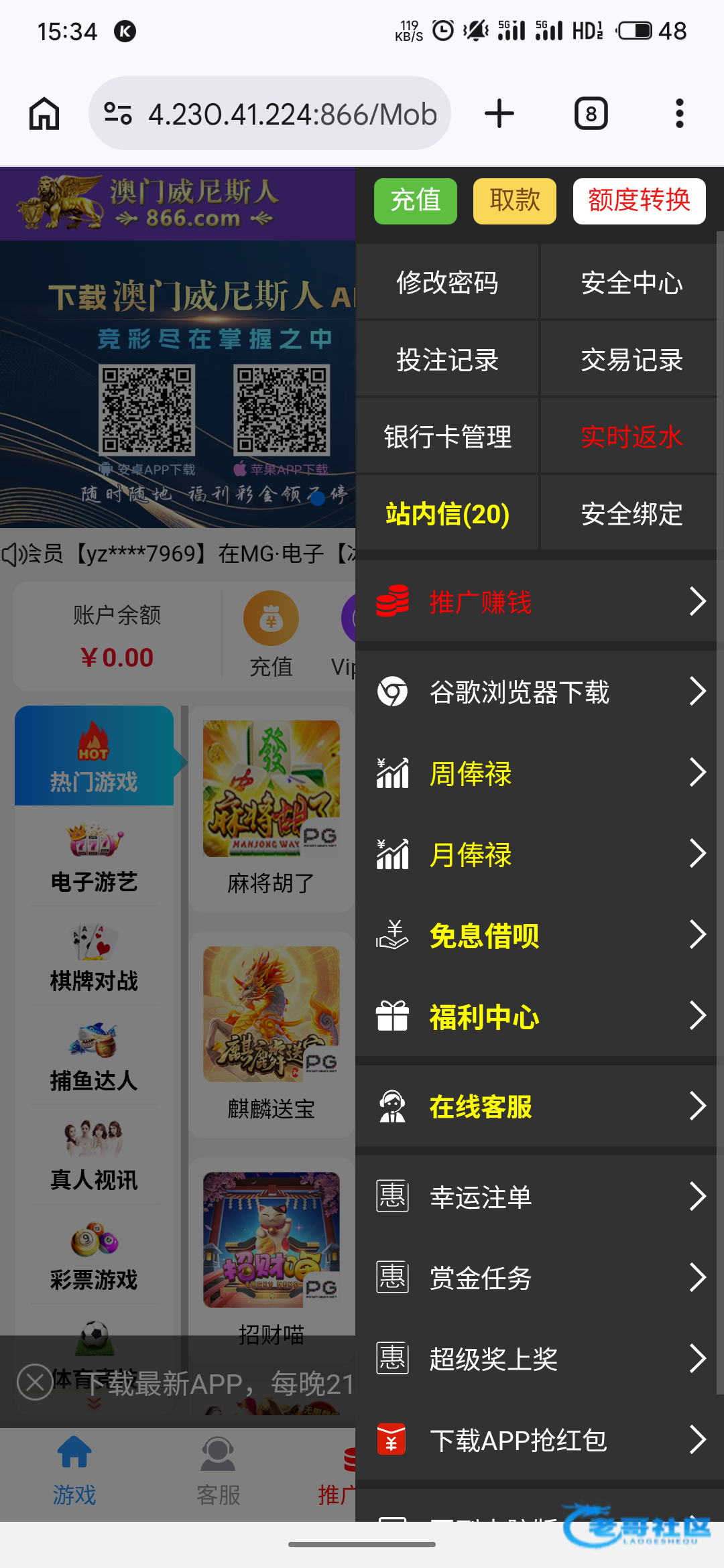Open 福利中心 welfare center

536,1017
